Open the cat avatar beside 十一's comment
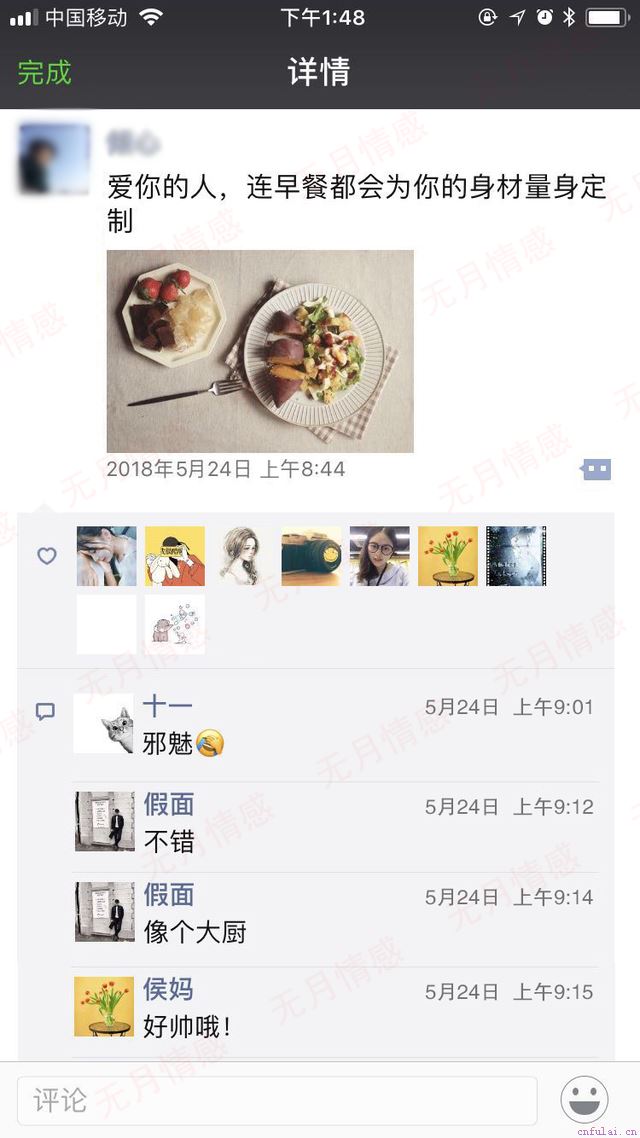The height and width of the screenshot is (1138, 640). pos(104,724)
